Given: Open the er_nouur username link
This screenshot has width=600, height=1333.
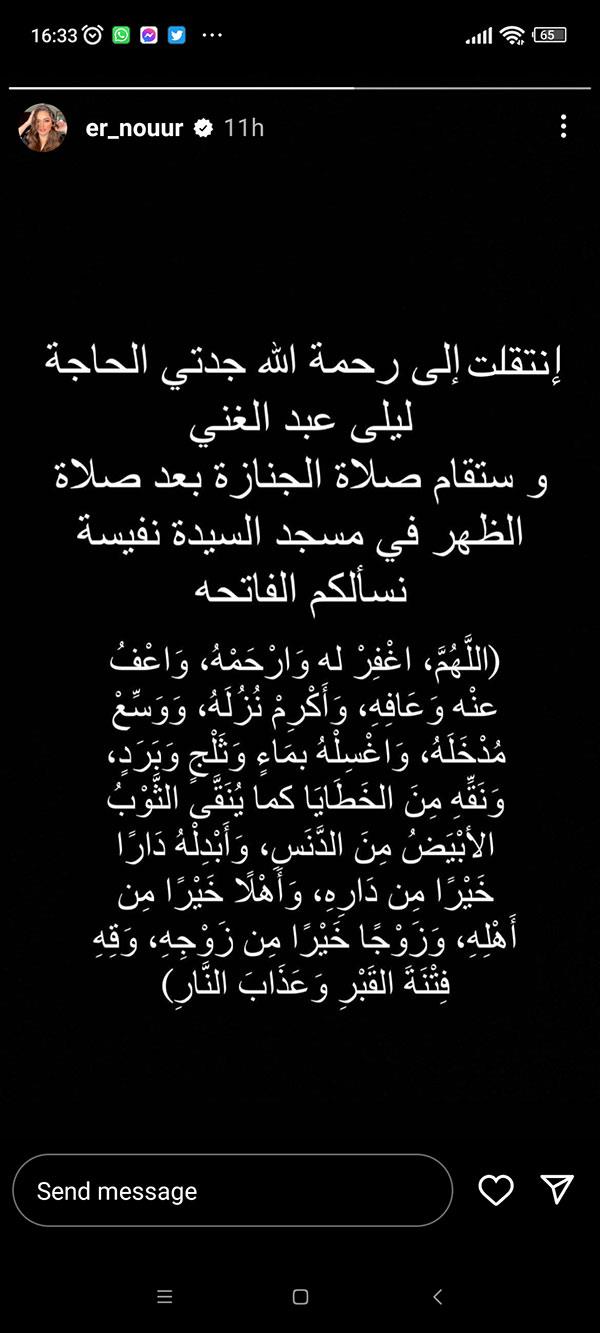Looking at the screenshot, I should point(134,128).
